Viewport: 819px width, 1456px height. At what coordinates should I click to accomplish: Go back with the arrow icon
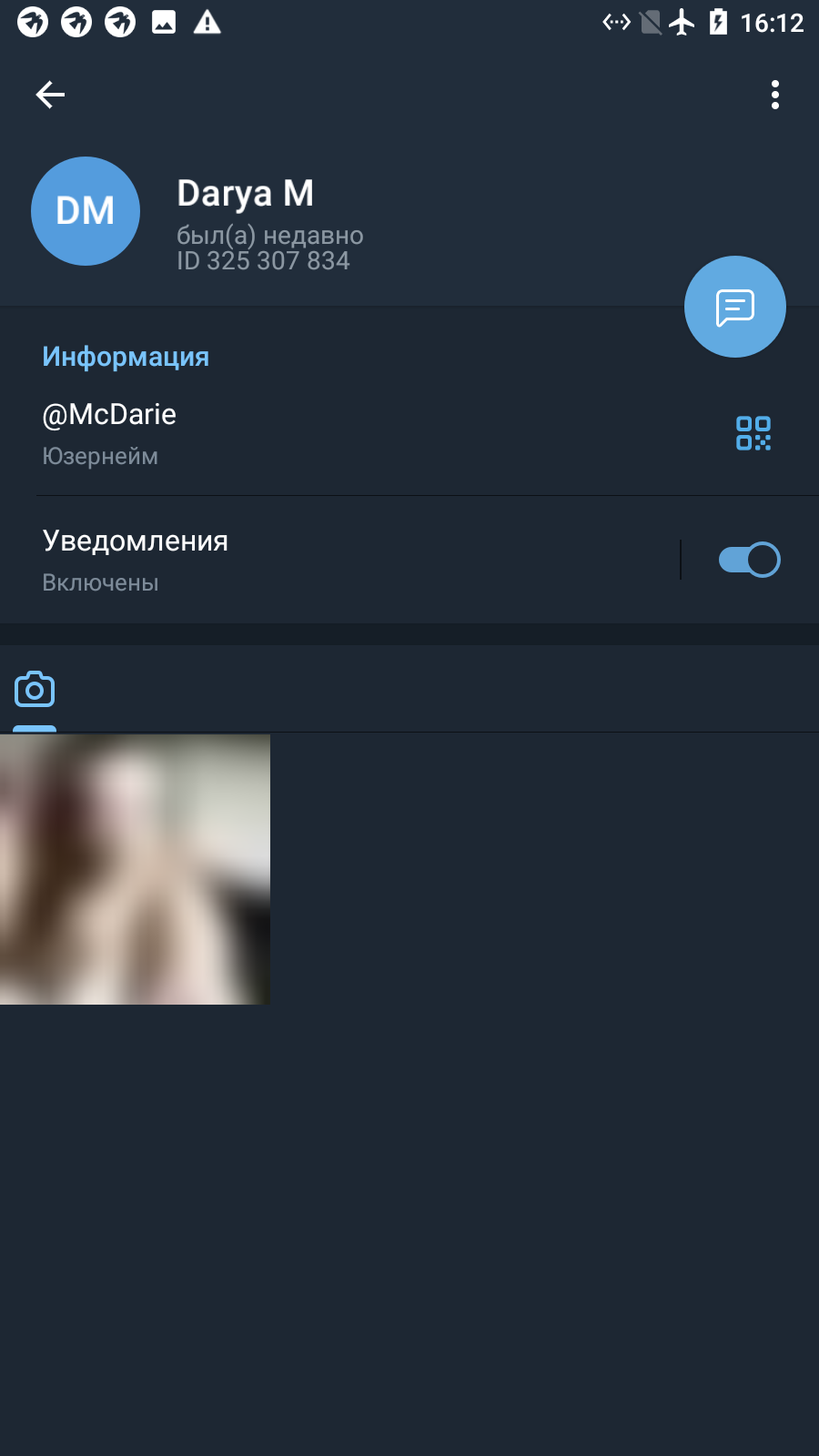coord(50,95)
